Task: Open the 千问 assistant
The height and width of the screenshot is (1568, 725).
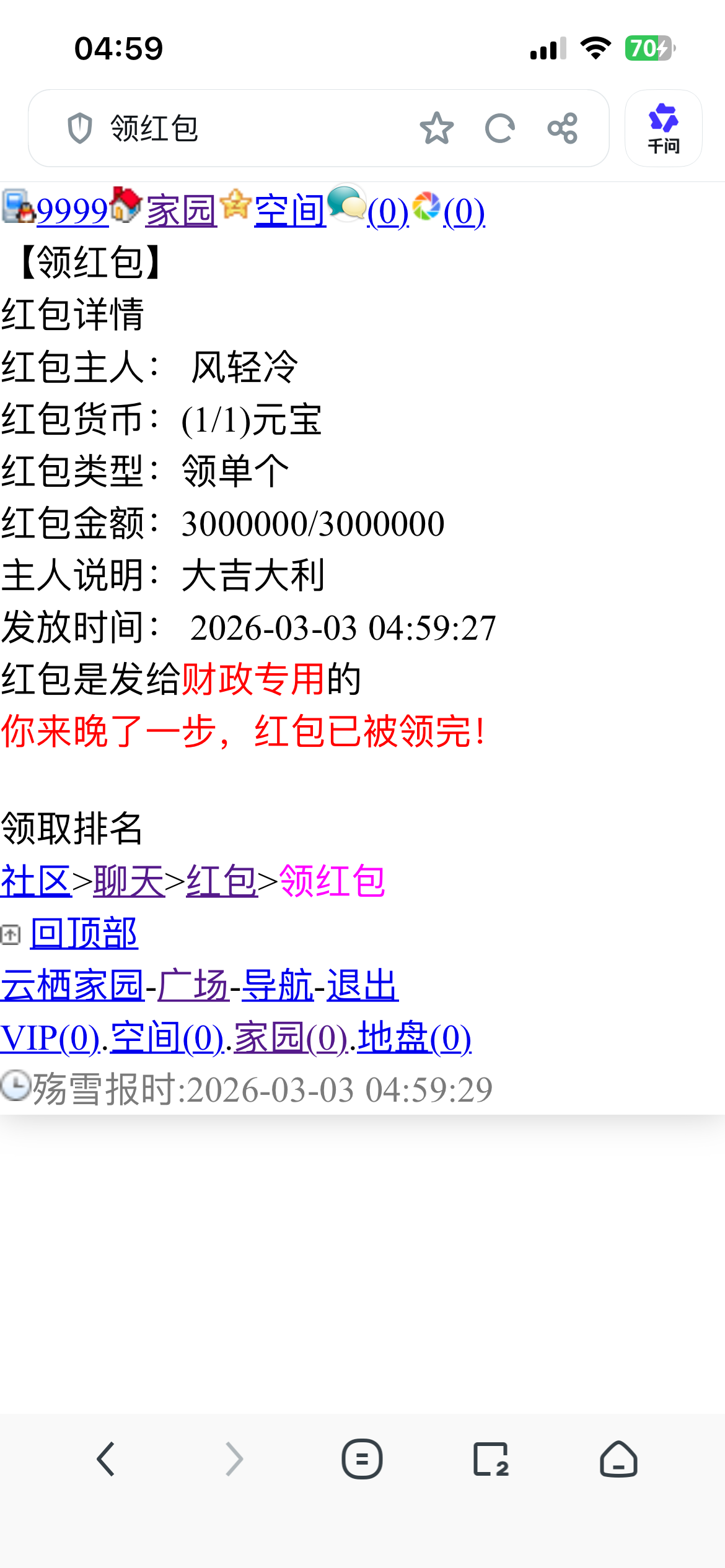Action: coord(663,128)
